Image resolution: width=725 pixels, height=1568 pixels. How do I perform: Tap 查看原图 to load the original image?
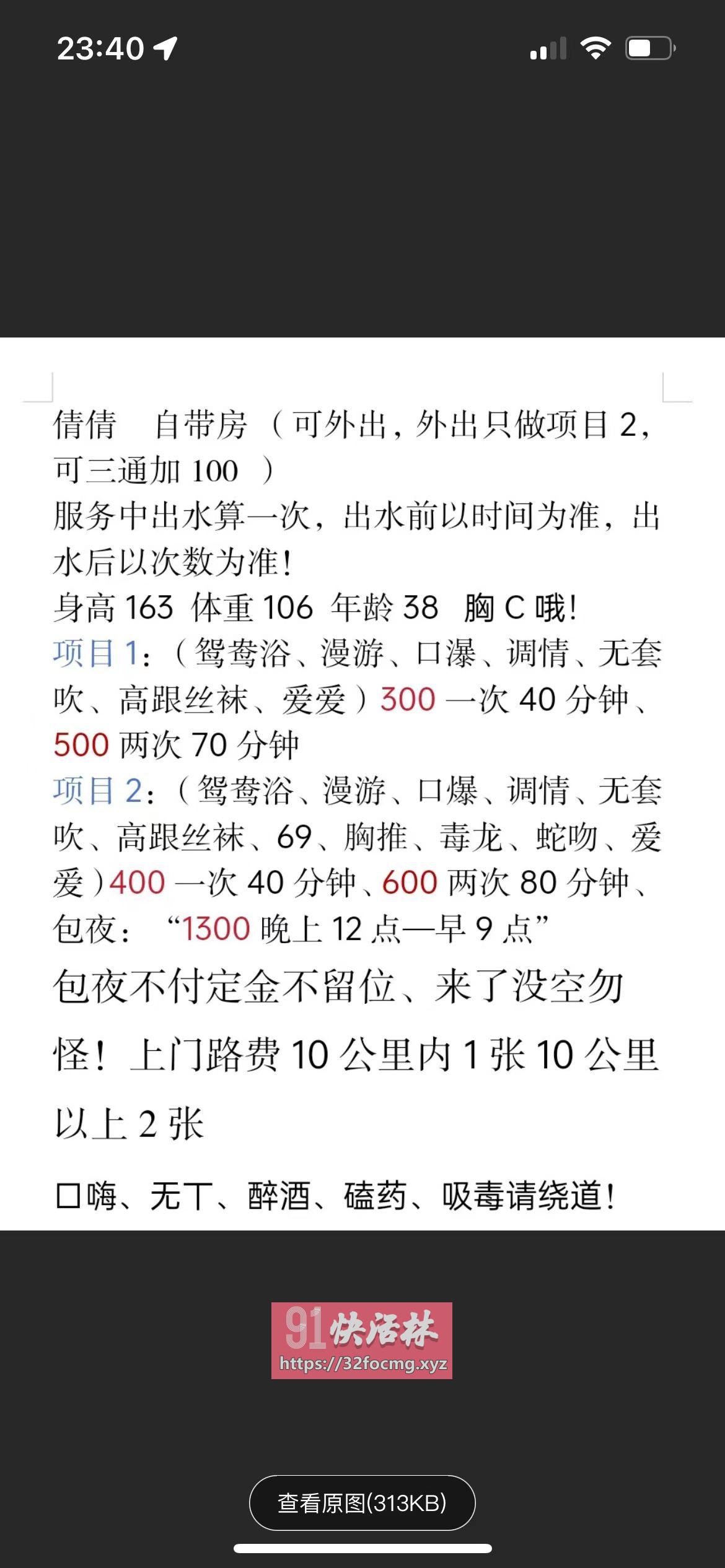pyautogui.click(x=362, y=1503)
